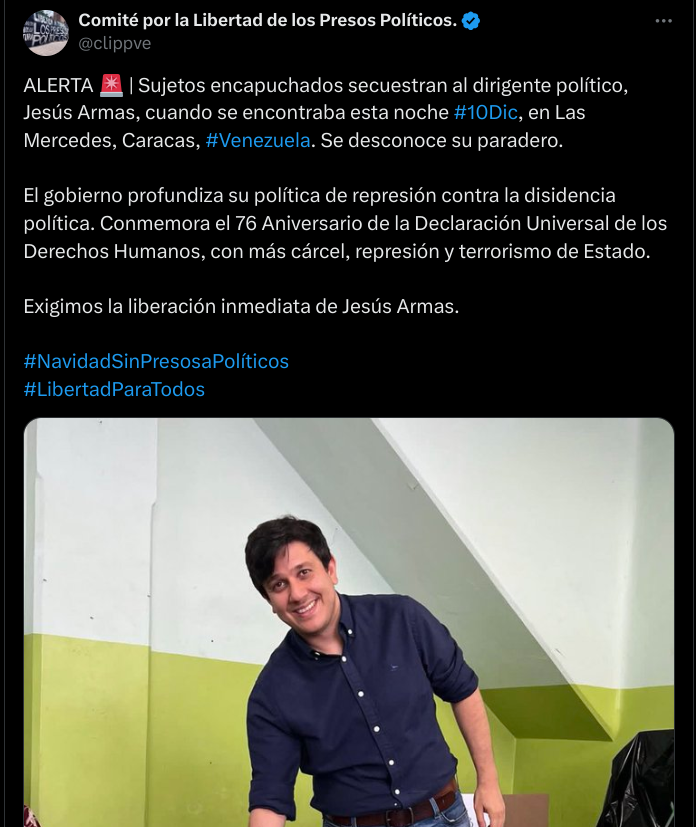Open the #10Dic hashtag
The image size is (696, 827).
(x=485, y=112)
